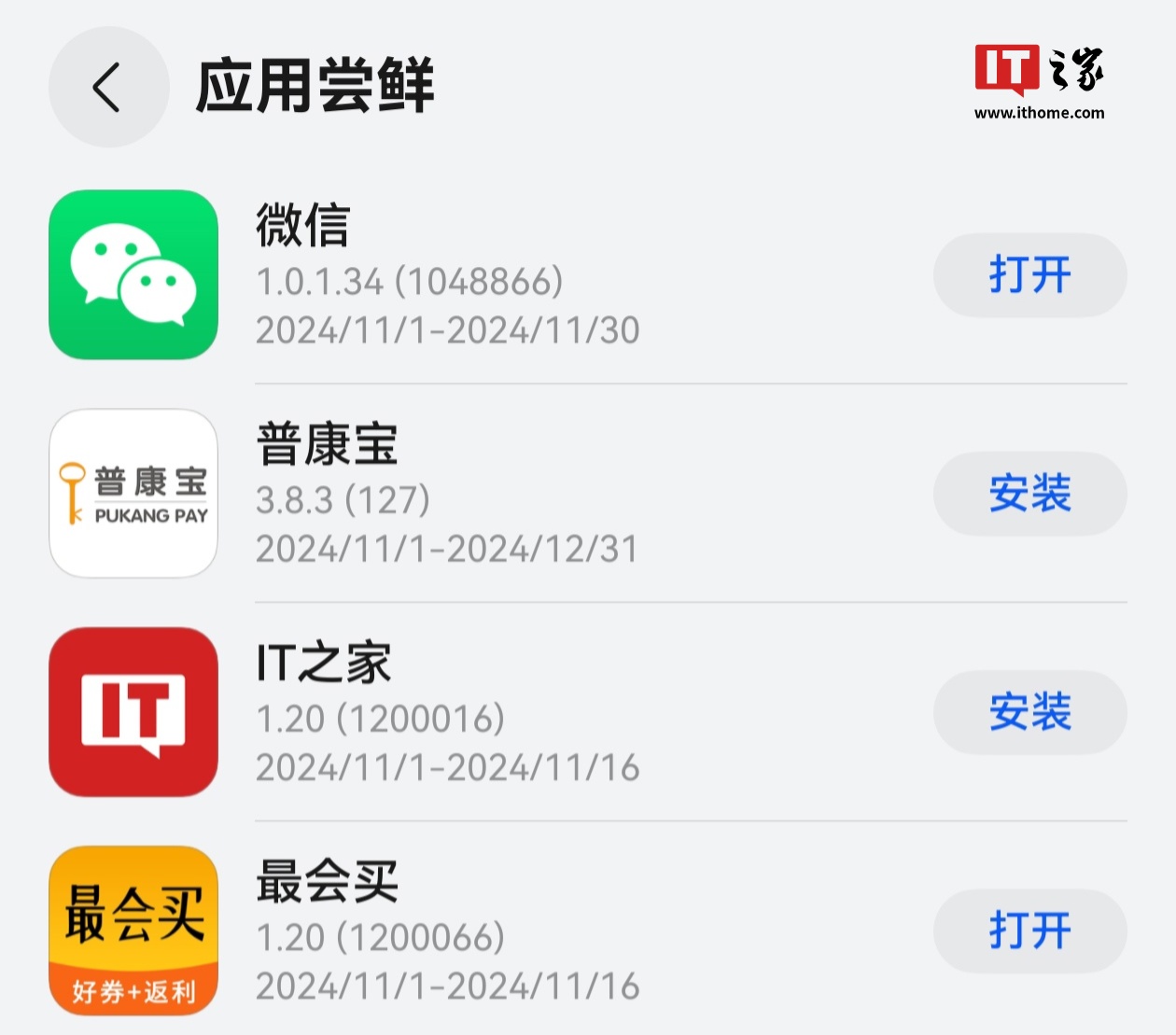The width and height of the screenshot is (1176, 1035).
Task: Open 微信 with the 打开 button
Action: (x=1029, y=275)
